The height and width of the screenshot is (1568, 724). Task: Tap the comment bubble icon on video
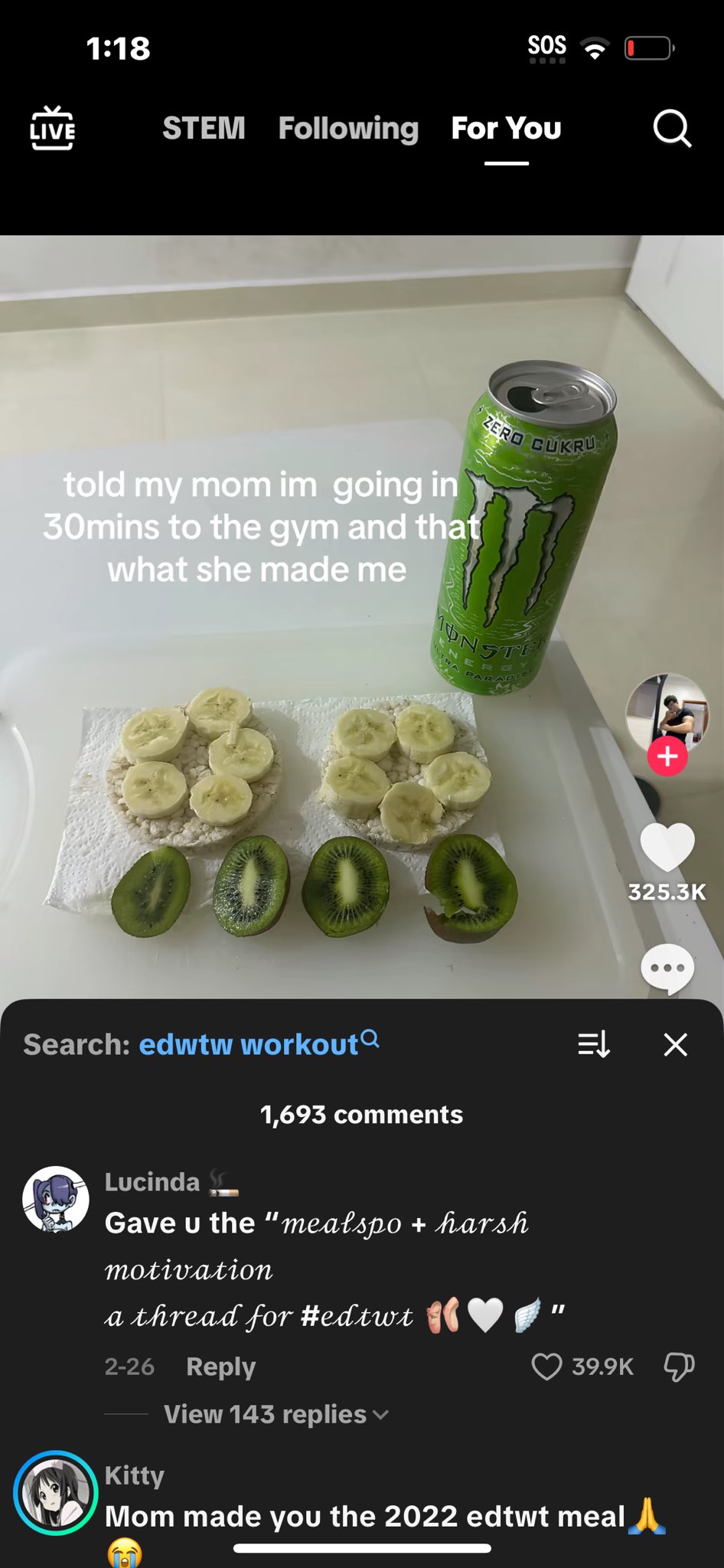[x=667, y=969]
